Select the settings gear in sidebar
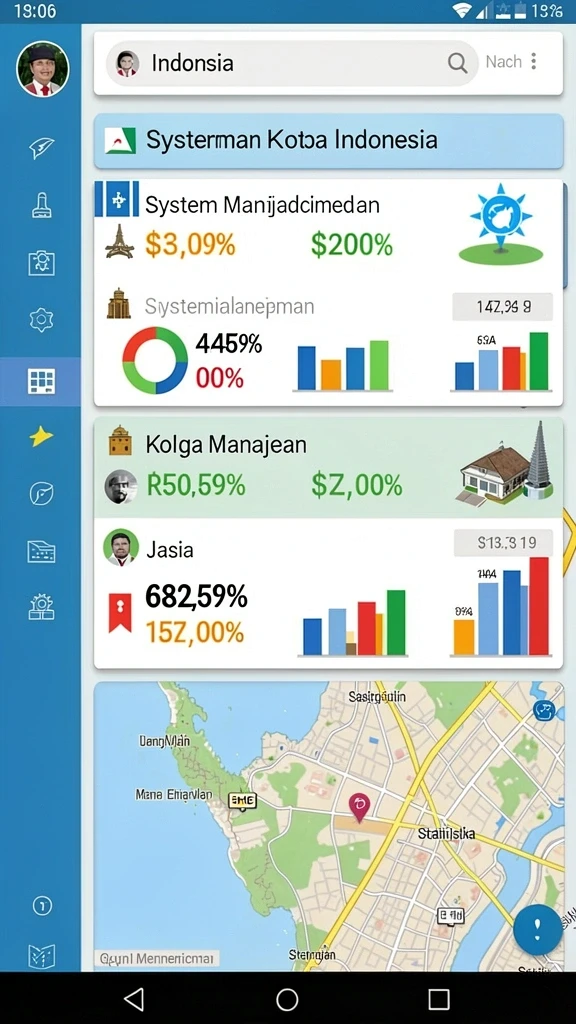576x1024 pixels. 41,320
